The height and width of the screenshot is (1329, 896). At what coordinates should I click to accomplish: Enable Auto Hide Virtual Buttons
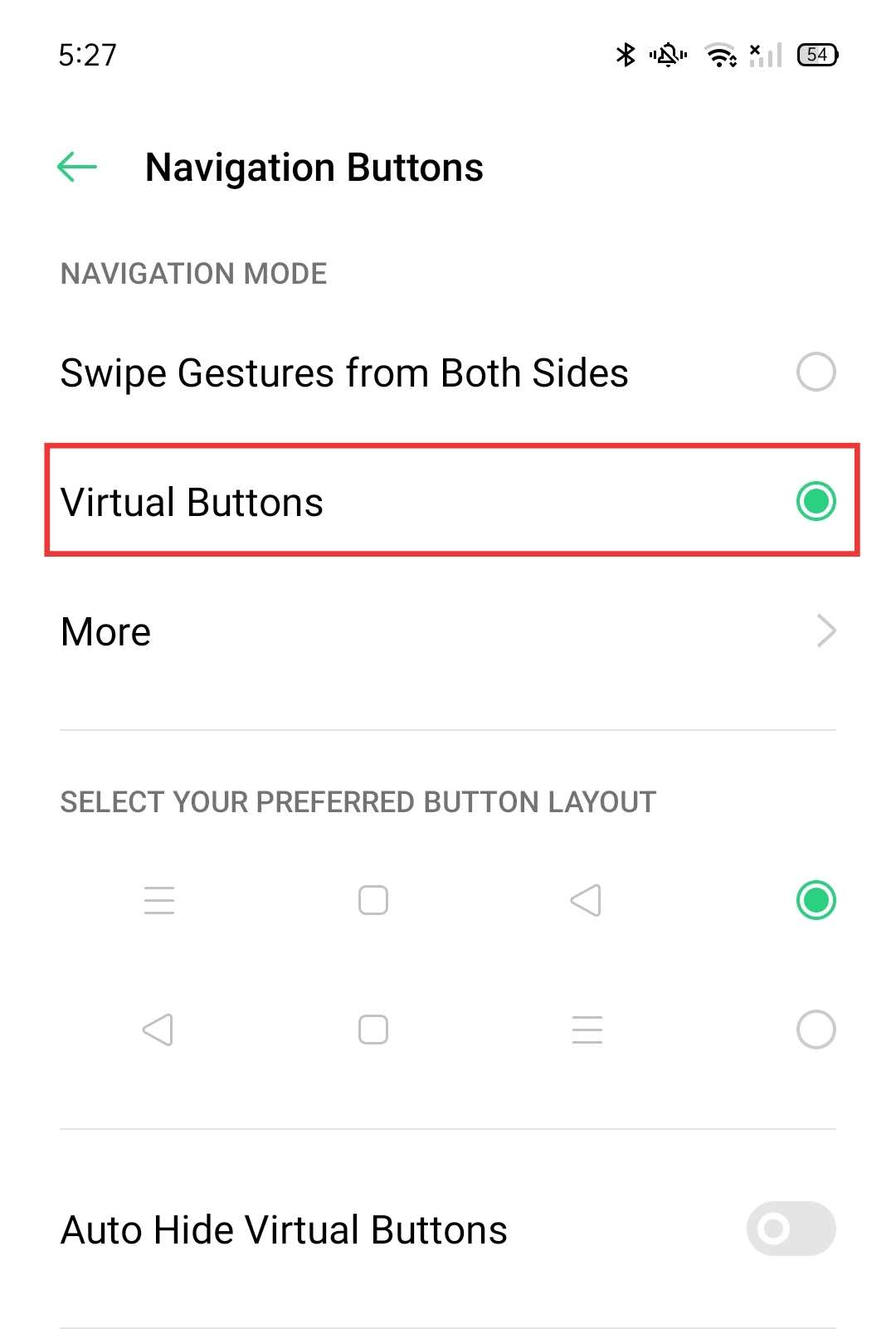[x=790, y=1229]
